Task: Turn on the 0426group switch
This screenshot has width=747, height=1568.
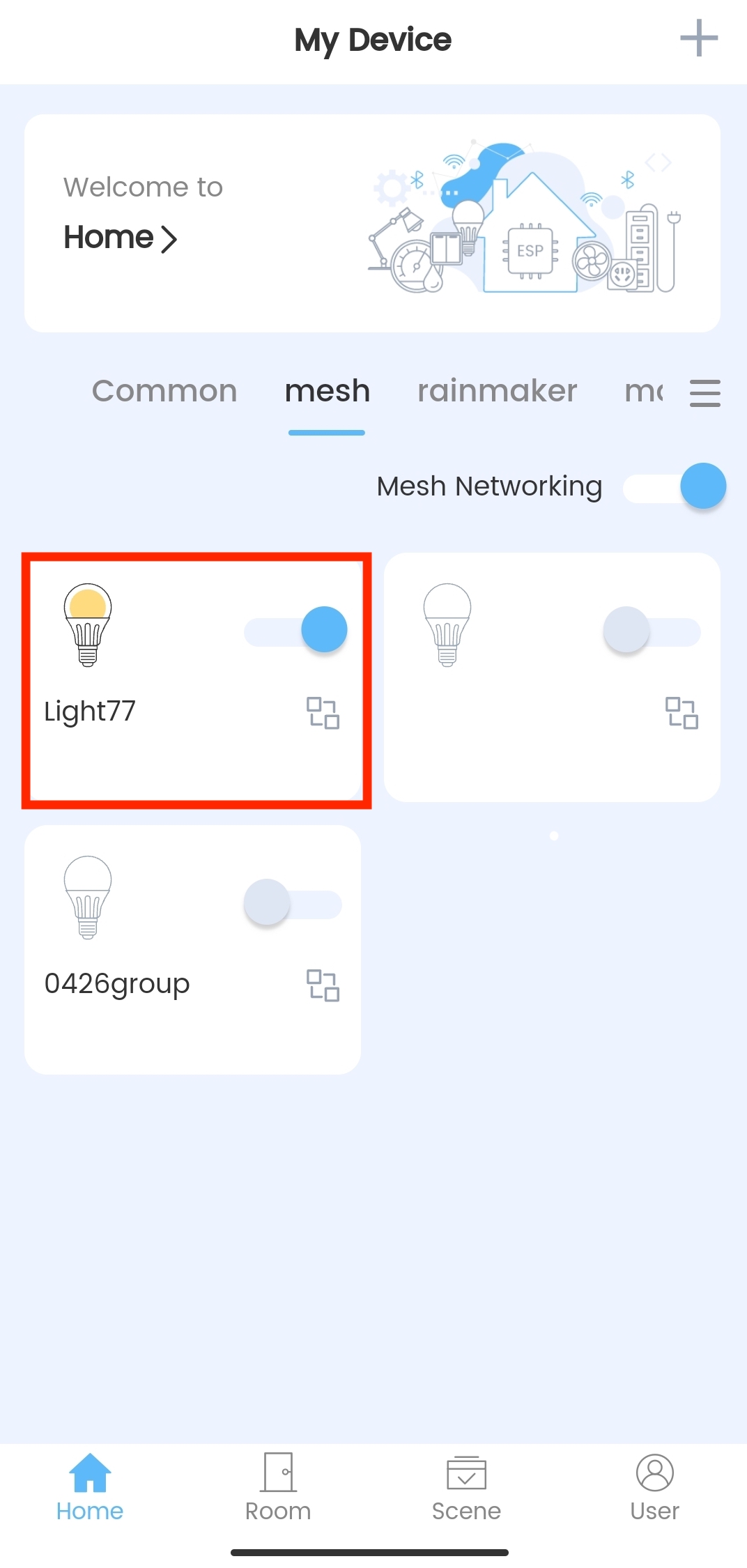Action: tap(293, 903)
